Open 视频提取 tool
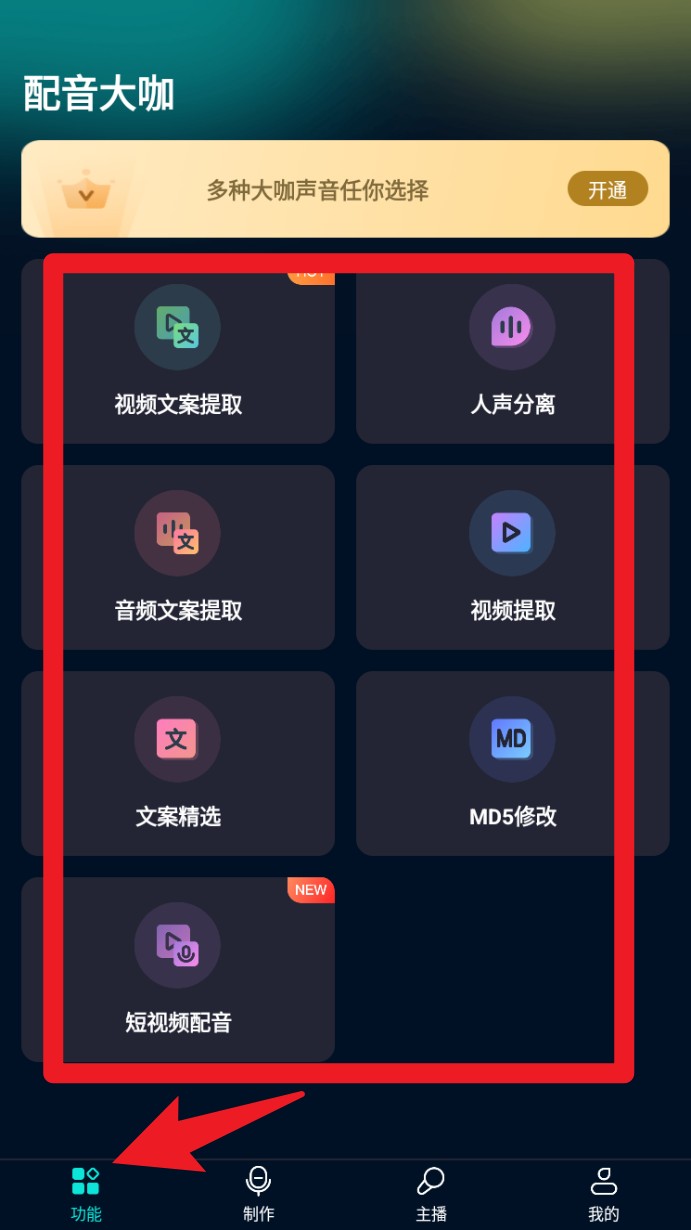 [512, 558]
